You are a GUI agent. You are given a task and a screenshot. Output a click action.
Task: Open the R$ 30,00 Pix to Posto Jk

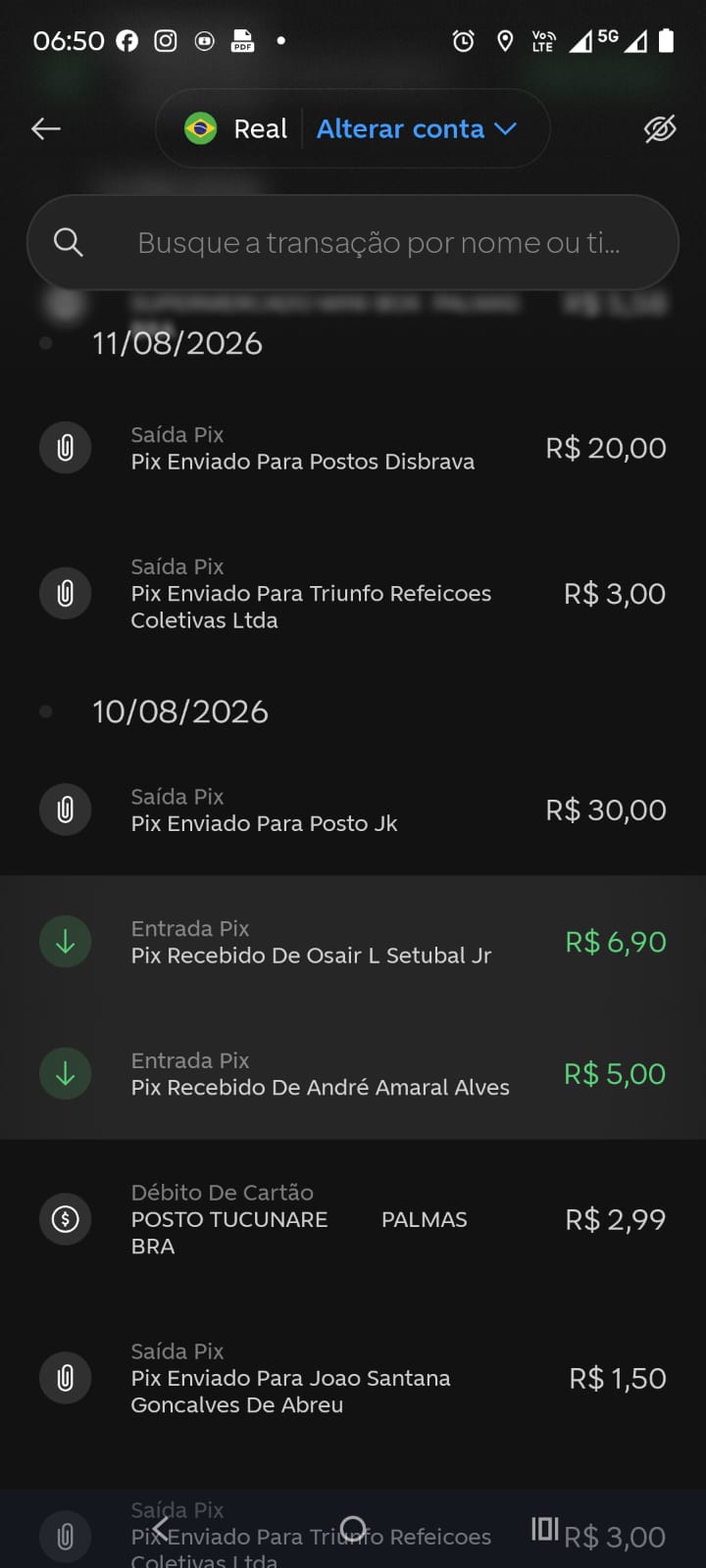tap(353, 810)
